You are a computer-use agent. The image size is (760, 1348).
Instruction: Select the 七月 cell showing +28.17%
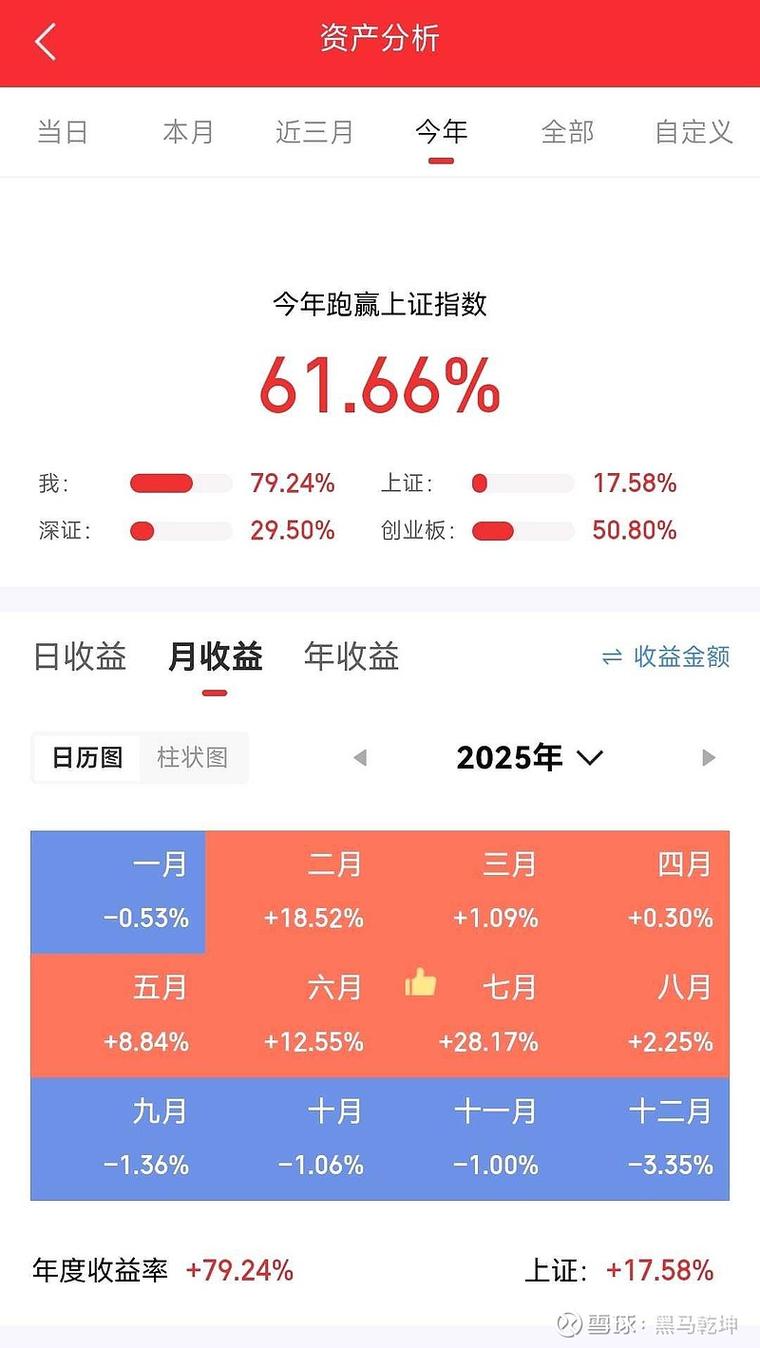pyautogui.click(x=494, y=1015)
